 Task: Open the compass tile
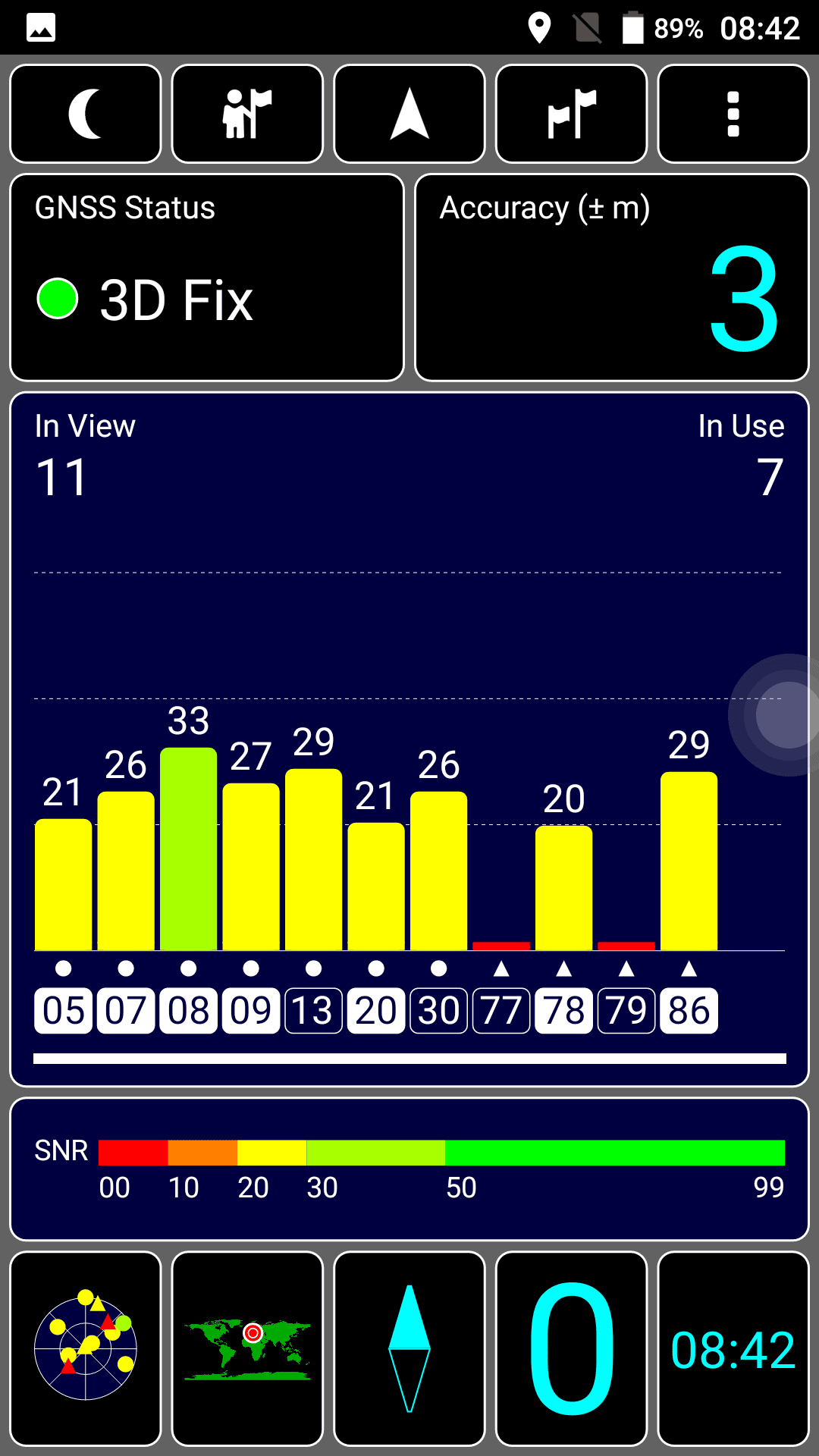(x=409, y=1349)
